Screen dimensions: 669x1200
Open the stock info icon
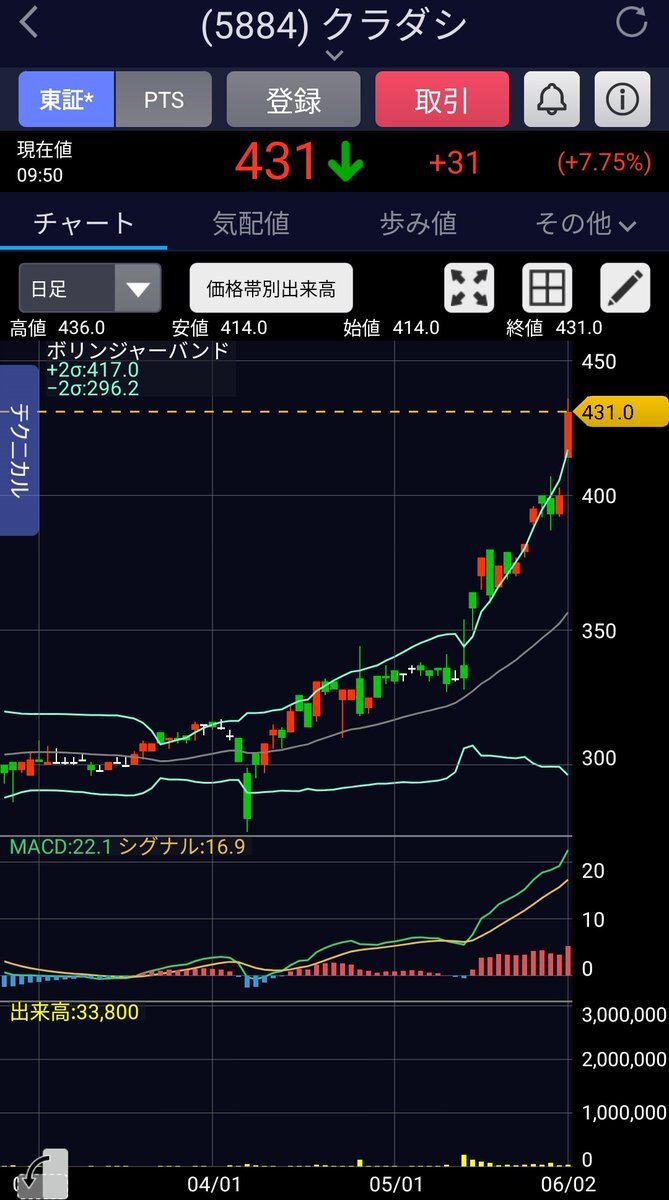[623, 100]
